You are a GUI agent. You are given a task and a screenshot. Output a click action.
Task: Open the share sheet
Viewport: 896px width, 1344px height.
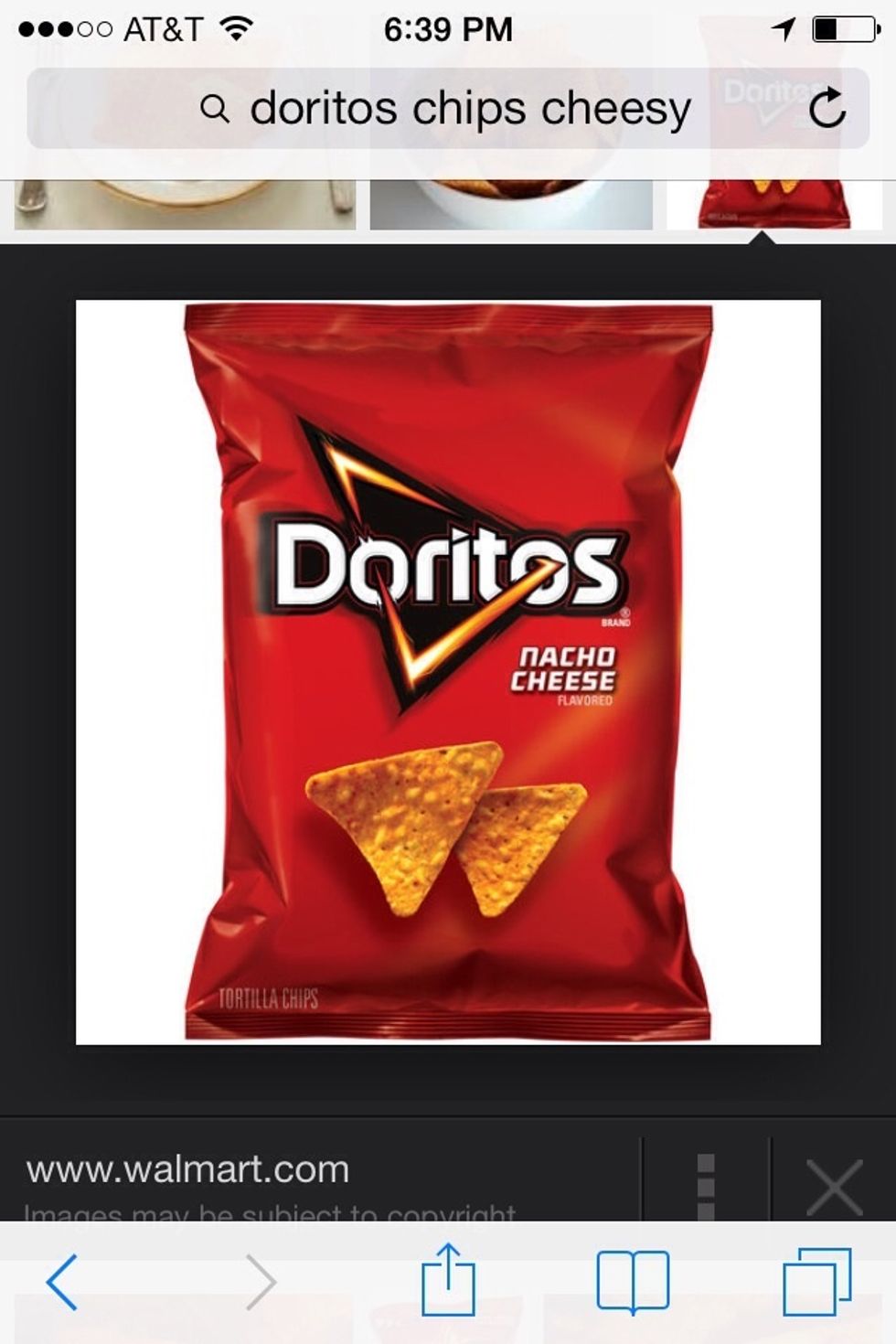pyautogui.click(x=448, y=1280)
